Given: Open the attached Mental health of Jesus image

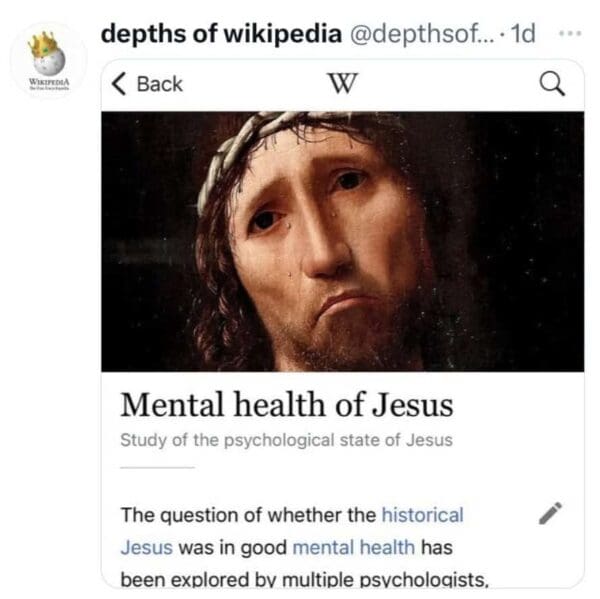Looking at the screenshot, I should (x=342, y=320).
